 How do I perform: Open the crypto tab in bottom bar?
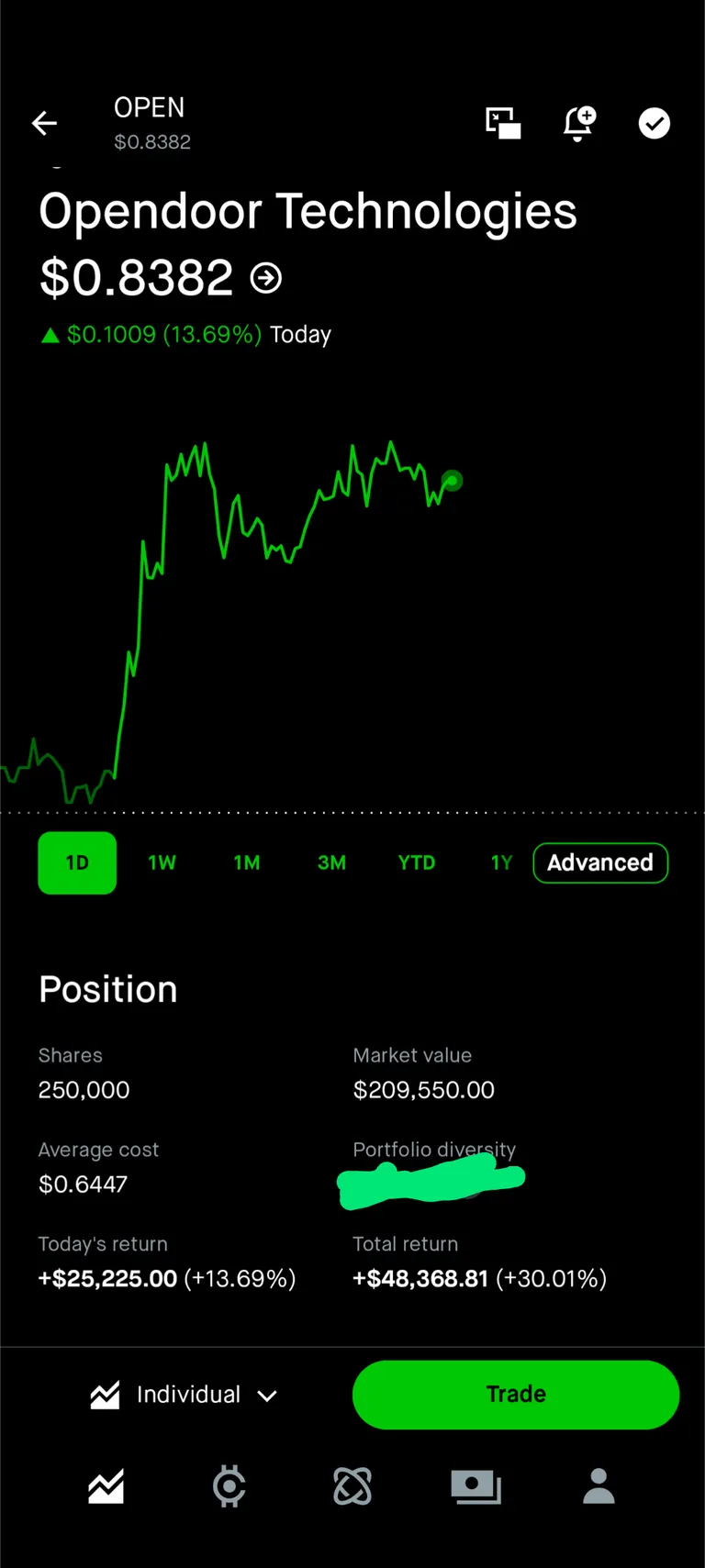tap(229, 1486)
